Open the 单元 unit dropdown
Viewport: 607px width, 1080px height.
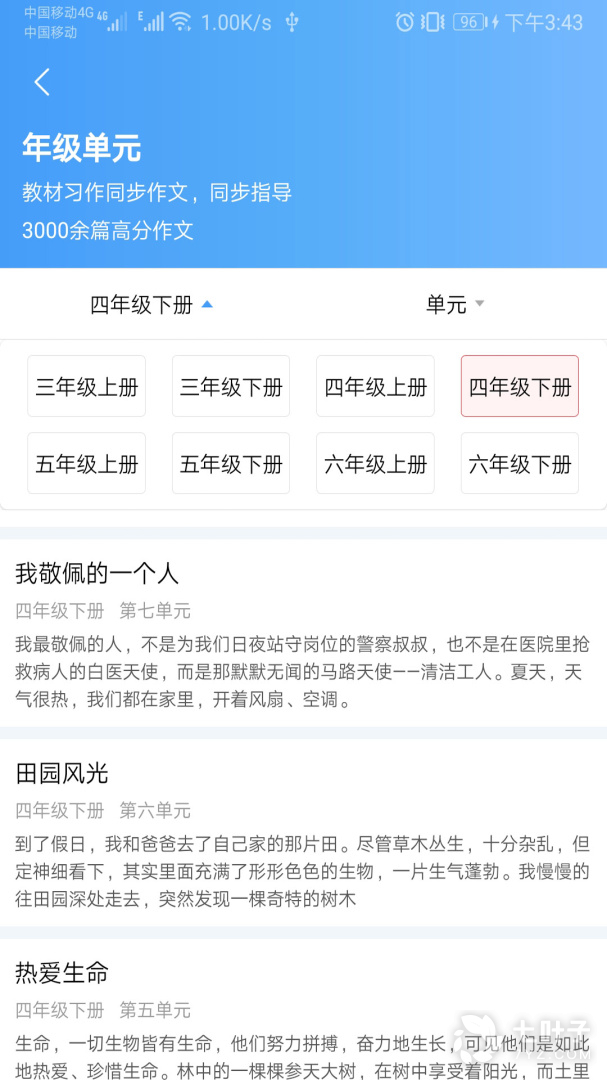(x=455, y=304)
